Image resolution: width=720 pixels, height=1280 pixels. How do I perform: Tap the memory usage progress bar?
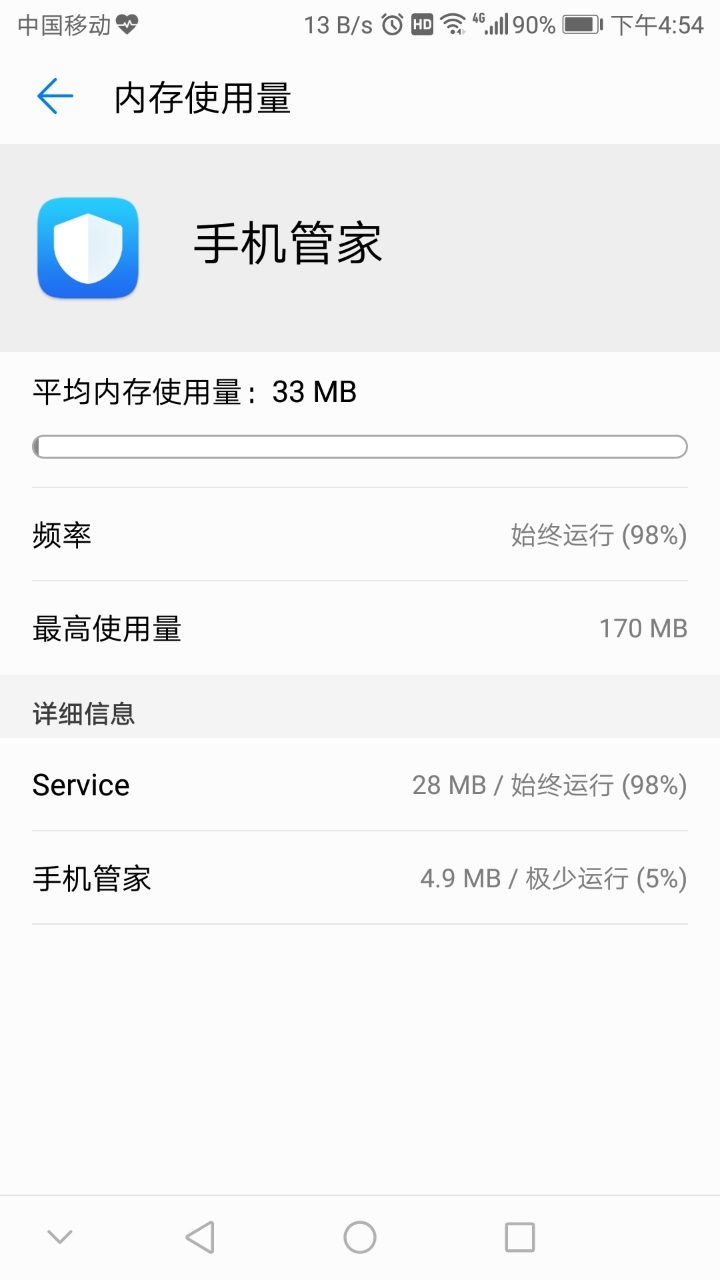[x=360, y=445]
